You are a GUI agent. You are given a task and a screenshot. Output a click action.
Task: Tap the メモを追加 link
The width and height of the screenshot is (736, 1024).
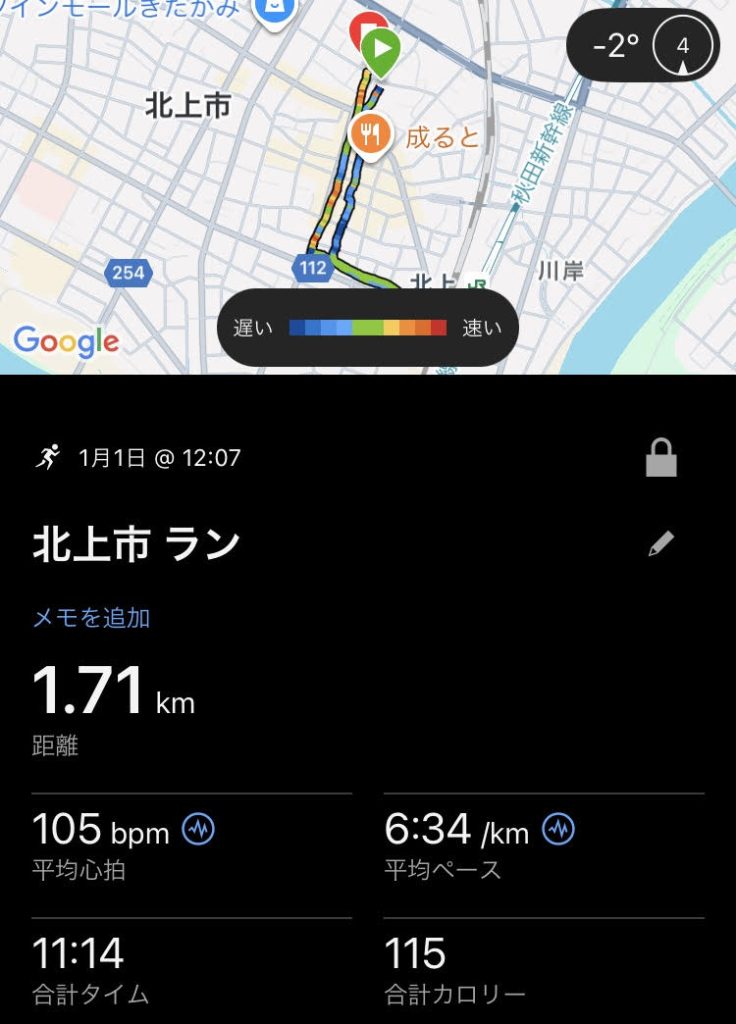(91, 618)
